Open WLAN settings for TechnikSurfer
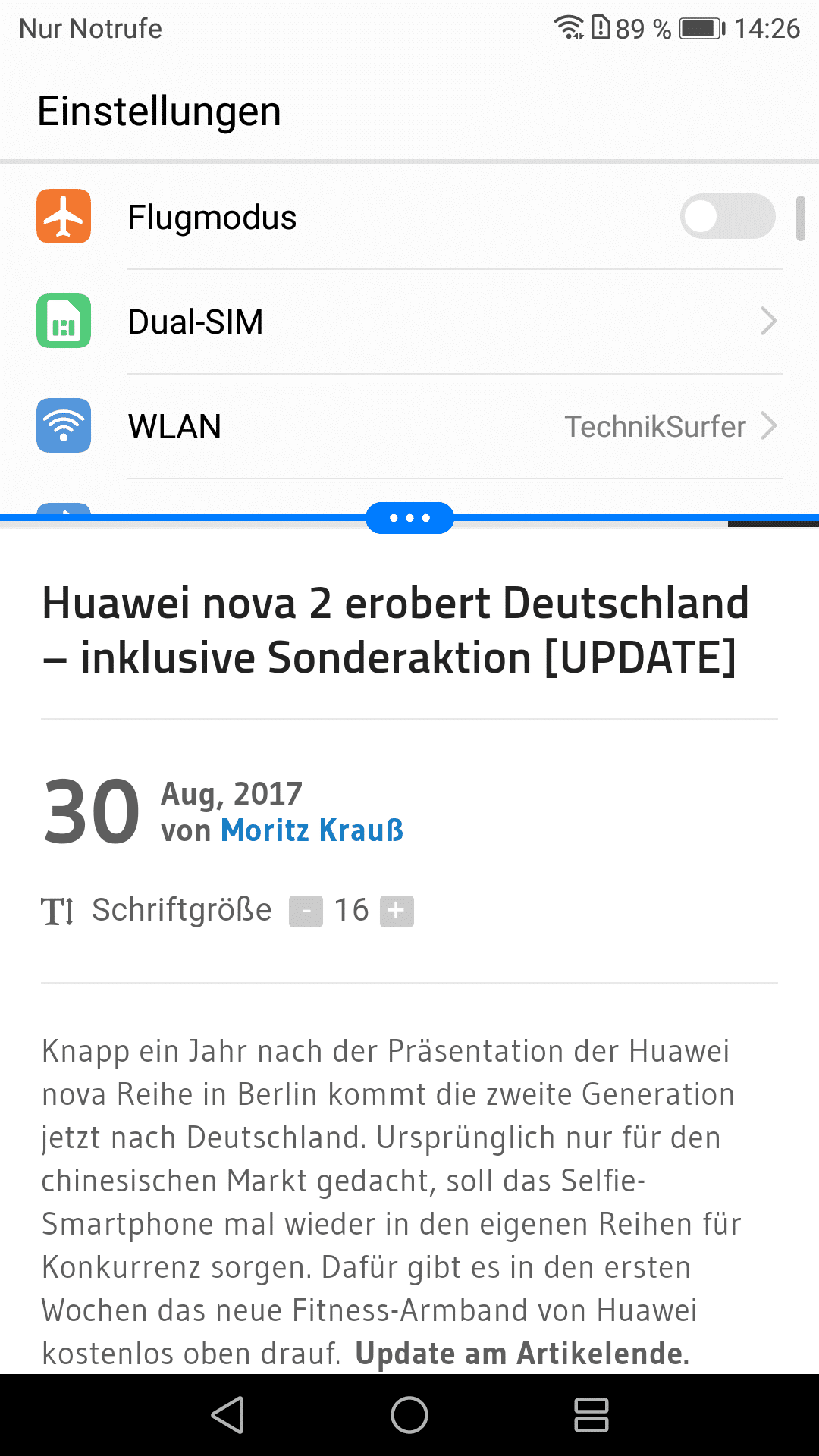This screenshot has height=1456, width=819. coord(409,426)
